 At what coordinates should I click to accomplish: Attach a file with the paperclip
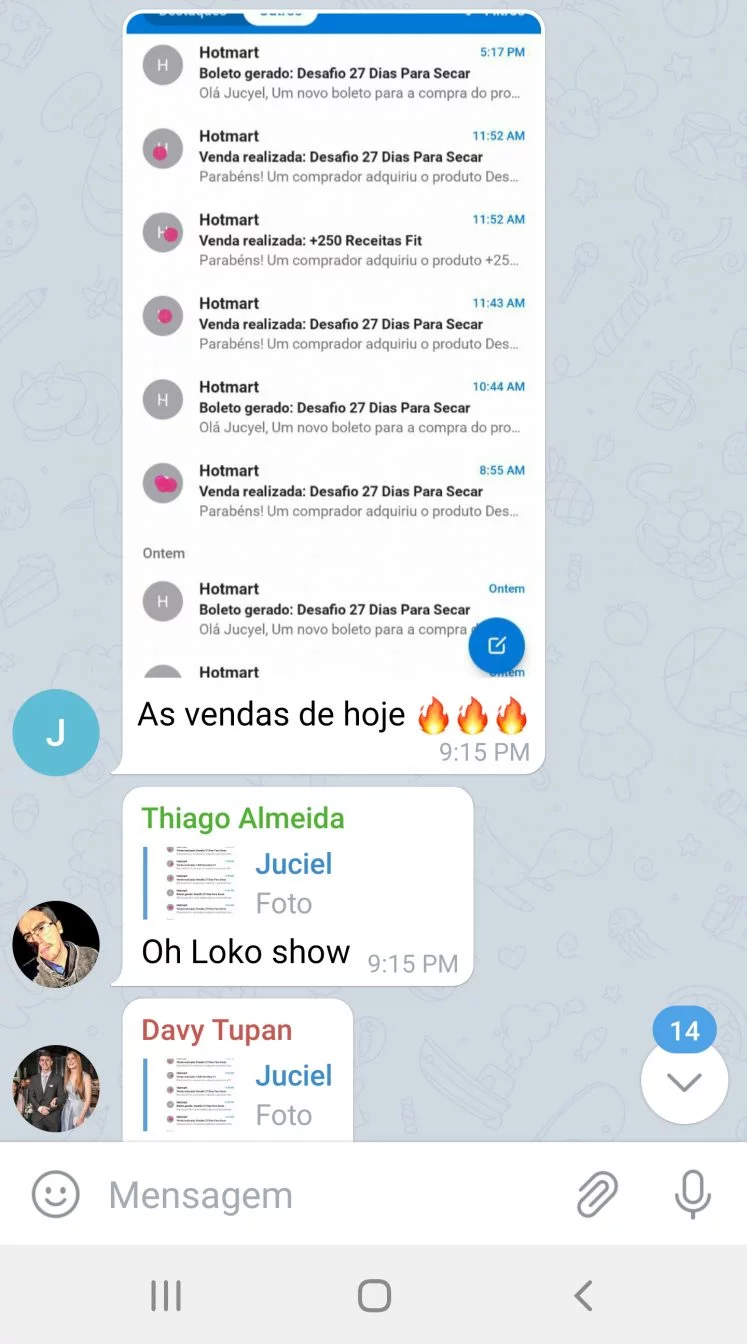597,1195
